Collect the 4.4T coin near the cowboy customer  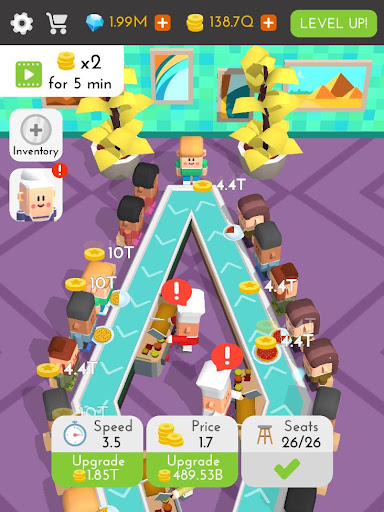[202, 186]
